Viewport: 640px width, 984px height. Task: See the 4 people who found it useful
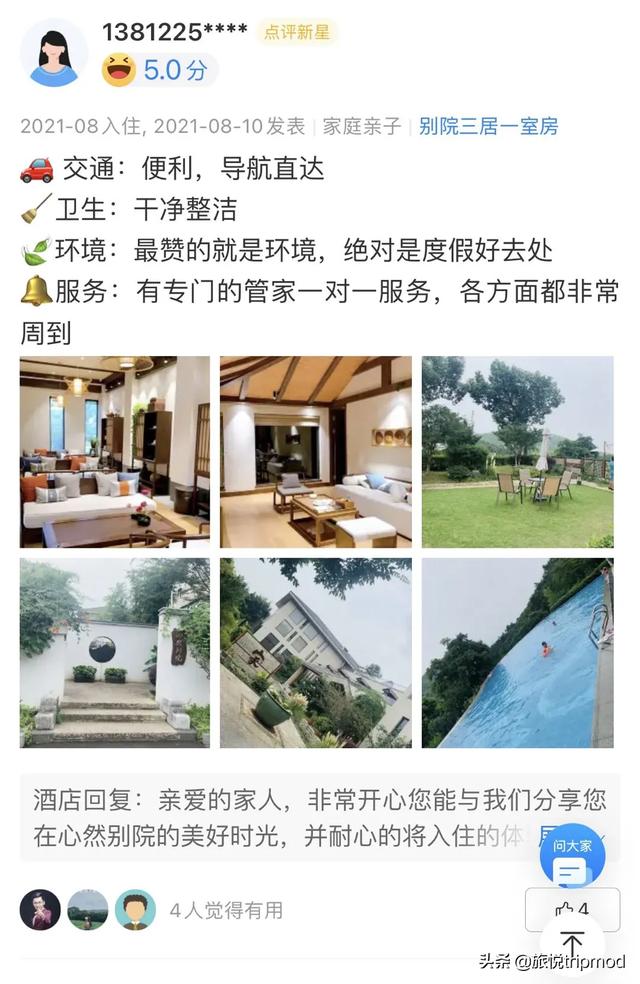click(x=226, y=910)
